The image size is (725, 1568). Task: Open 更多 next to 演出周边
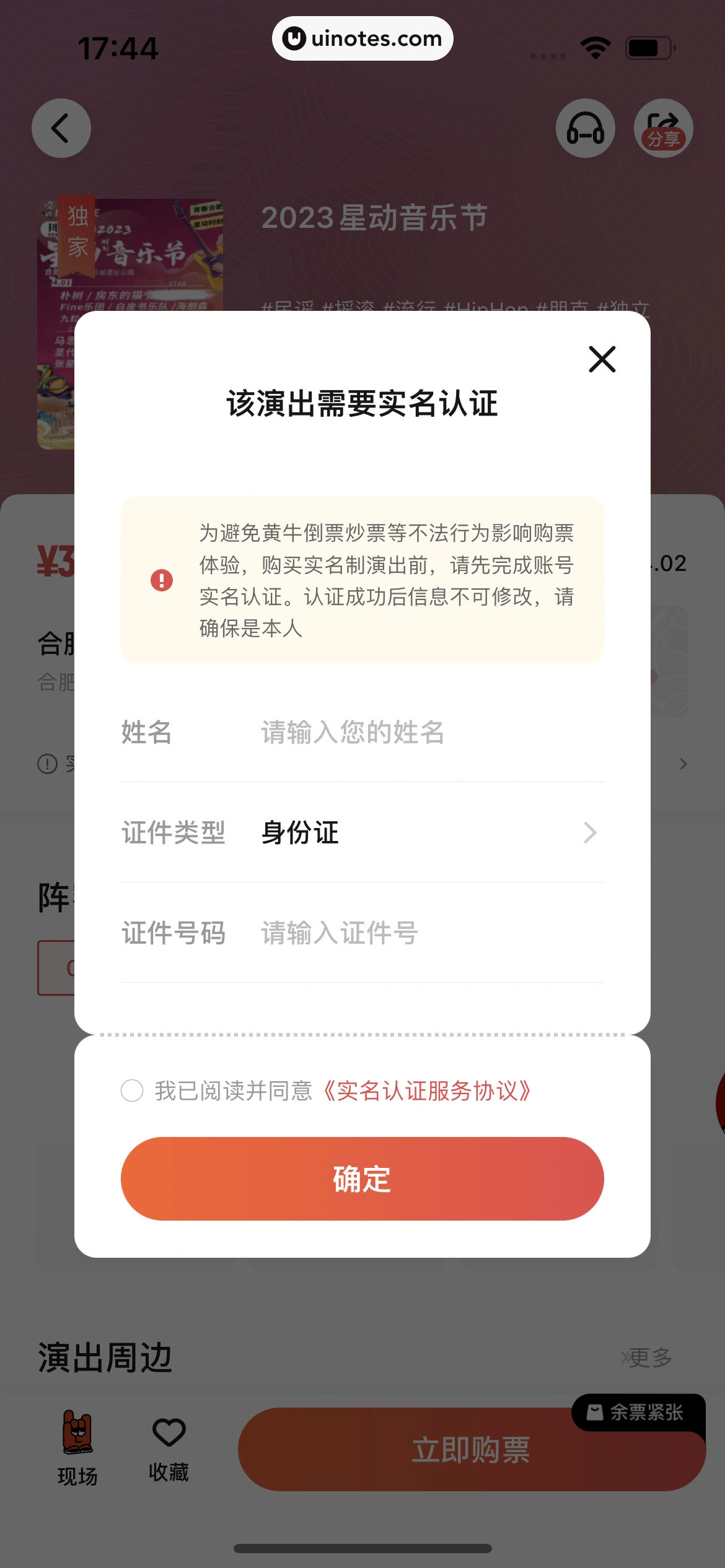coord(646,1358)
